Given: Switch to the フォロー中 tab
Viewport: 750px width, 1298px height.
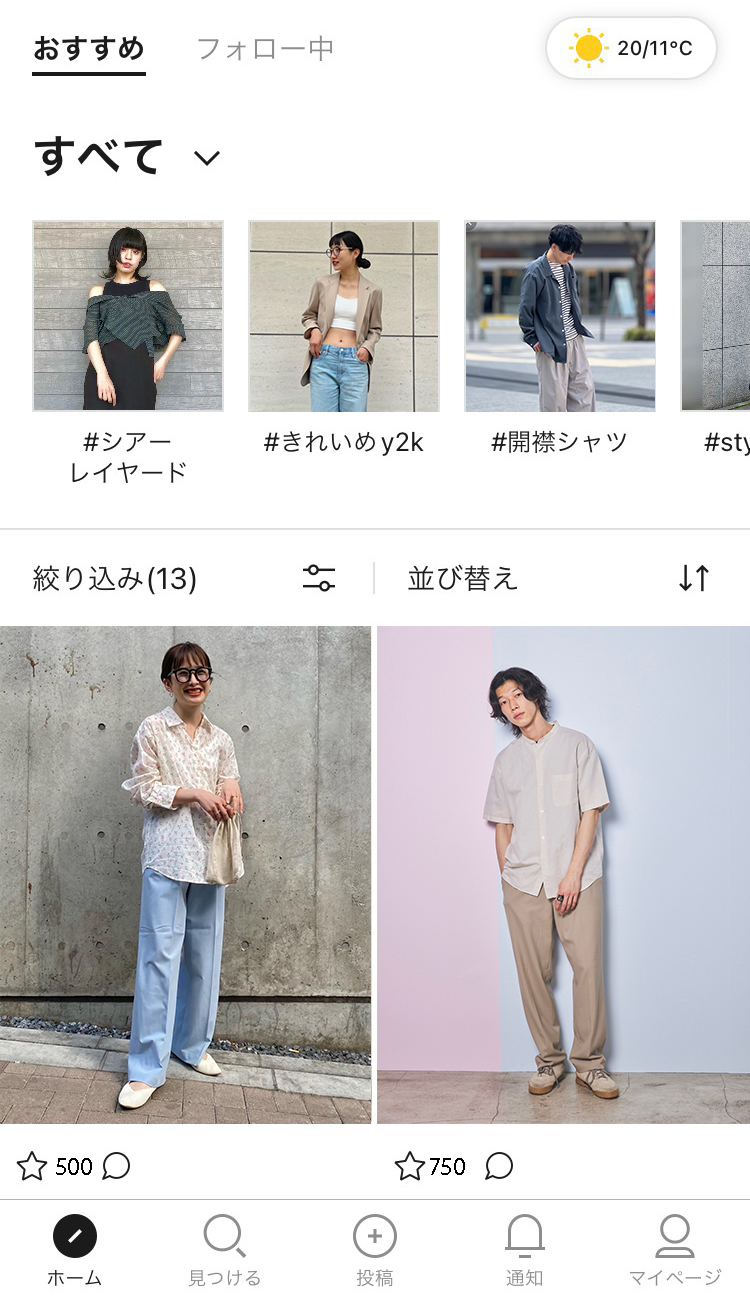Looking at the screenshot, I should 265,48.
